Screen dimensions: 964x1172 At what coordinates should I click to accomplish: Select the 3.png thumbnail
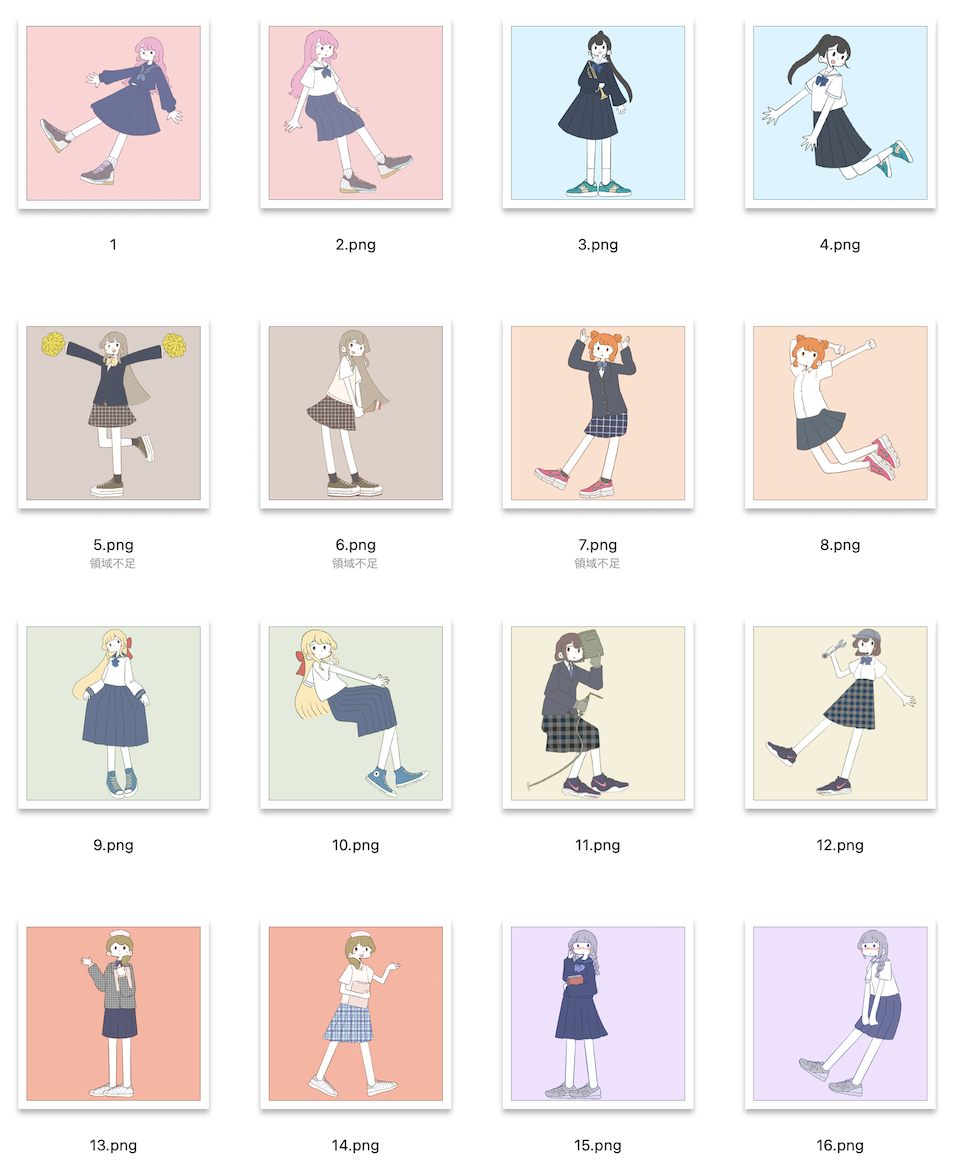(597, 113)
